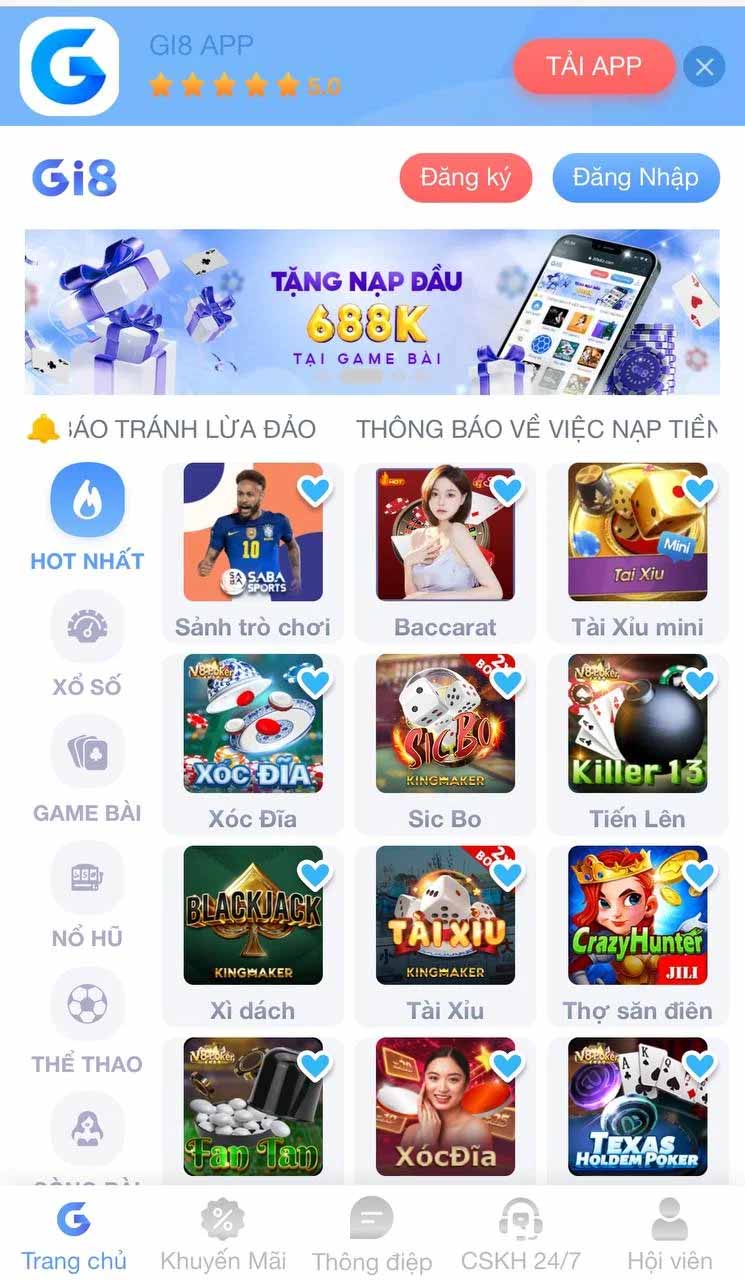Open the Thông điệp message icon
Image resolution: width=745 pixels, height=1280 pixels.
[x=370, y=1219]
